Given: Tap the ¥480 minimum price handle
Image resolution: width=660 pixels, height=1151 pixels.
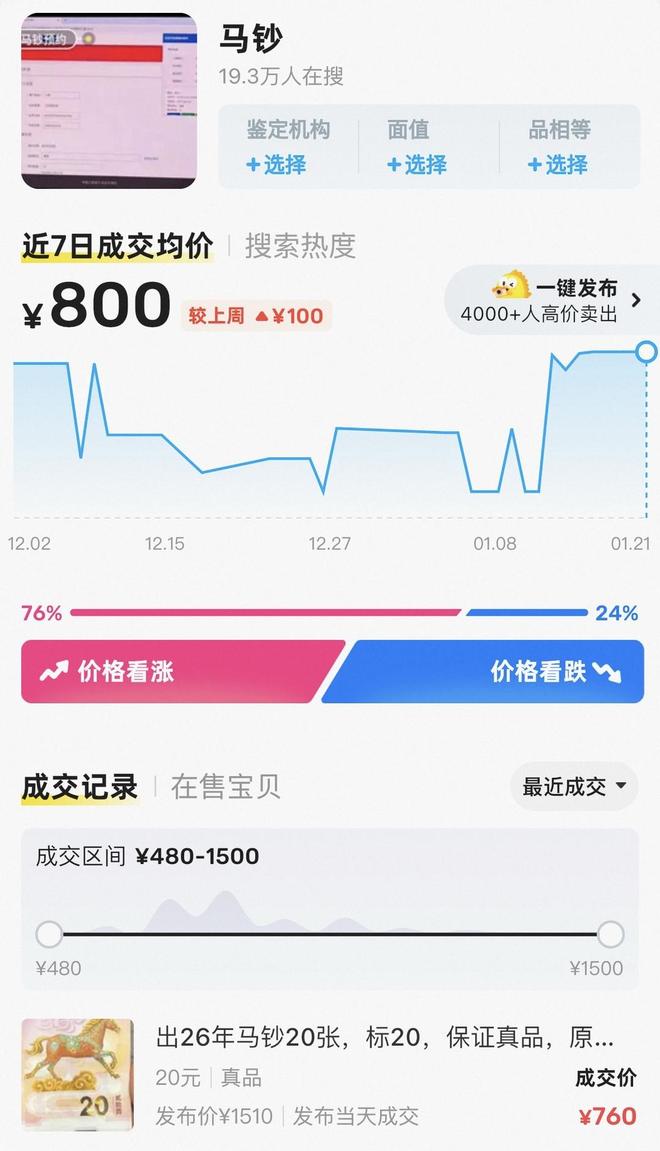Looking at the screenshot, I should tap(49, 935).
